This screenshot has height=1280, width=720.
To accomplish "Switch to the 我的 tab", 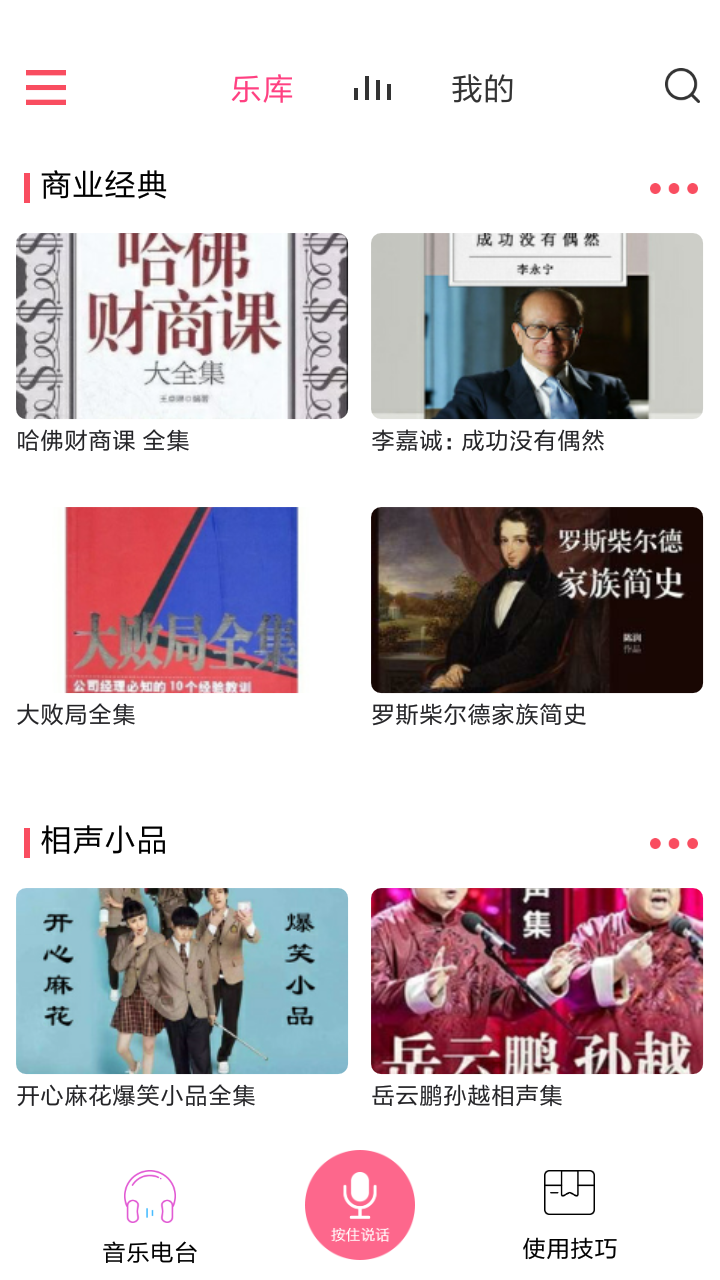I will 484,89.
